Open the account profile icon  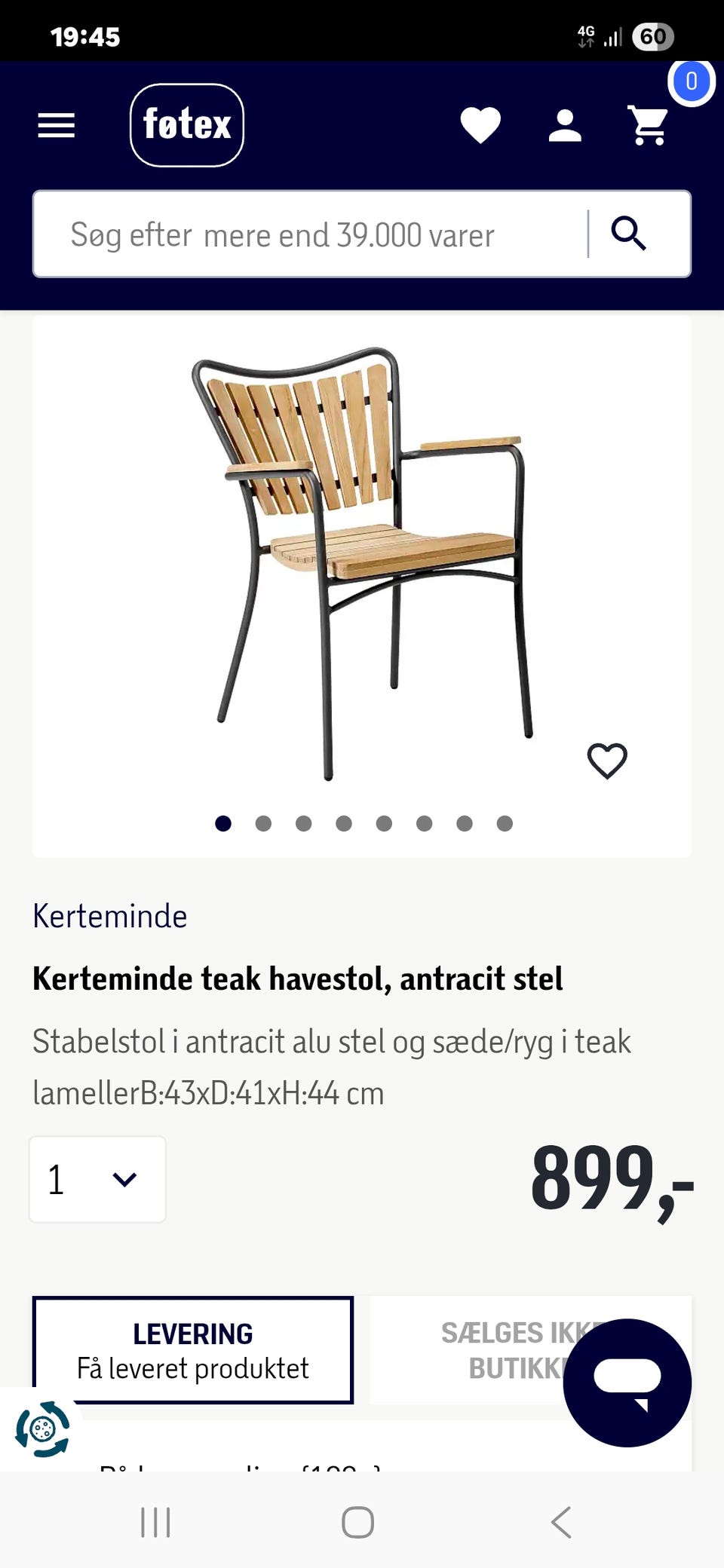coord(565,124)
